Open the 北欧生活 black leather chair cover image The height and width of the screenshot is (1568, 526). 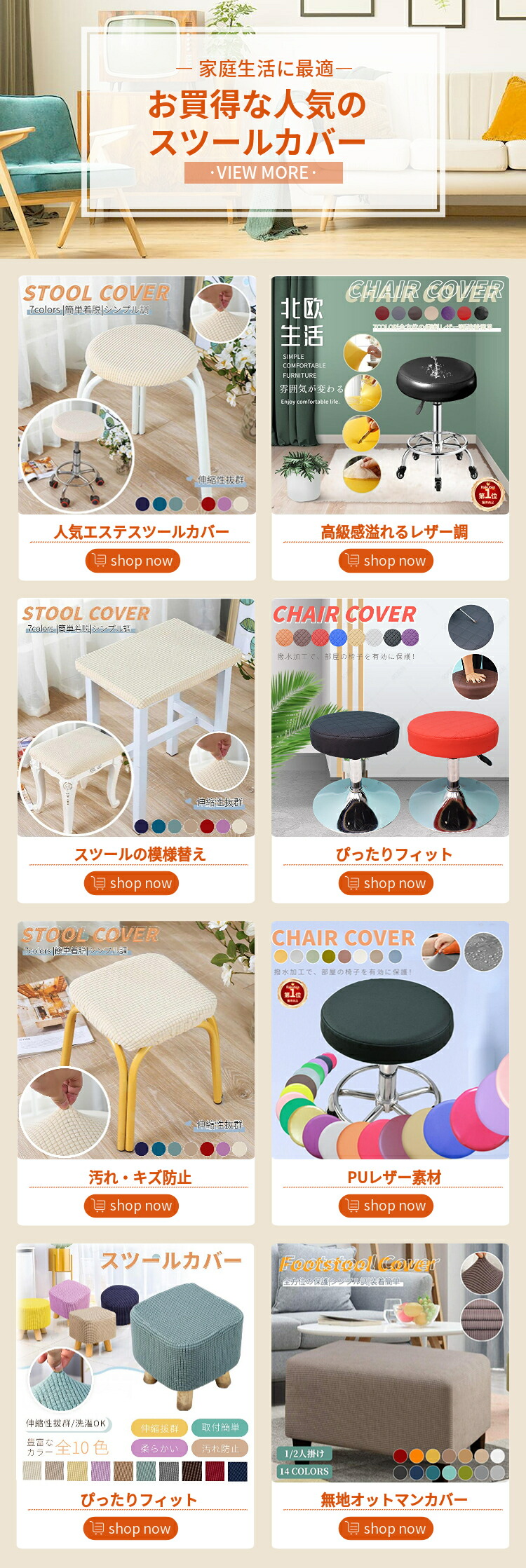tap(390, 395)
